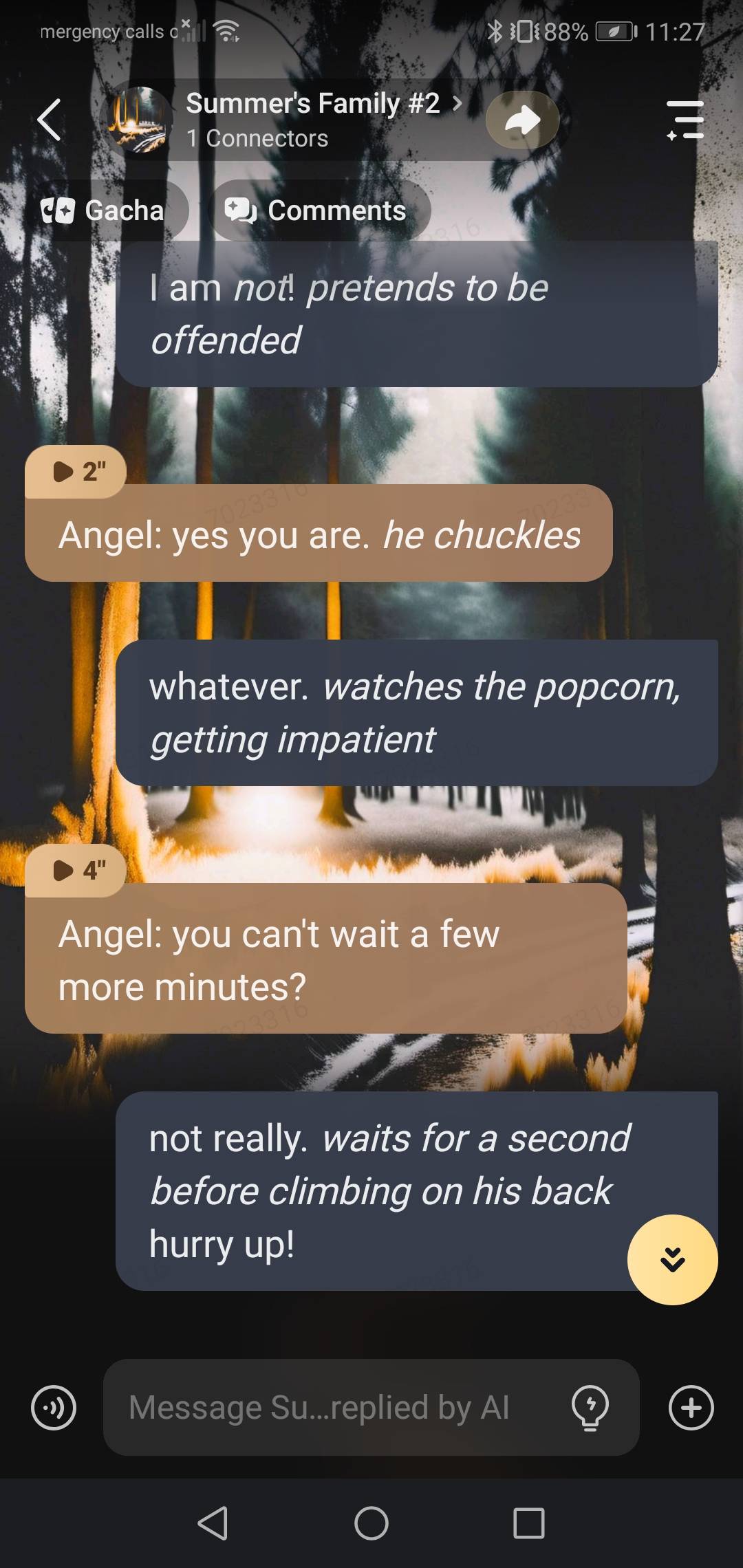Switch to voice input mode
The image size is (743, 1568).
(54, 1408)
